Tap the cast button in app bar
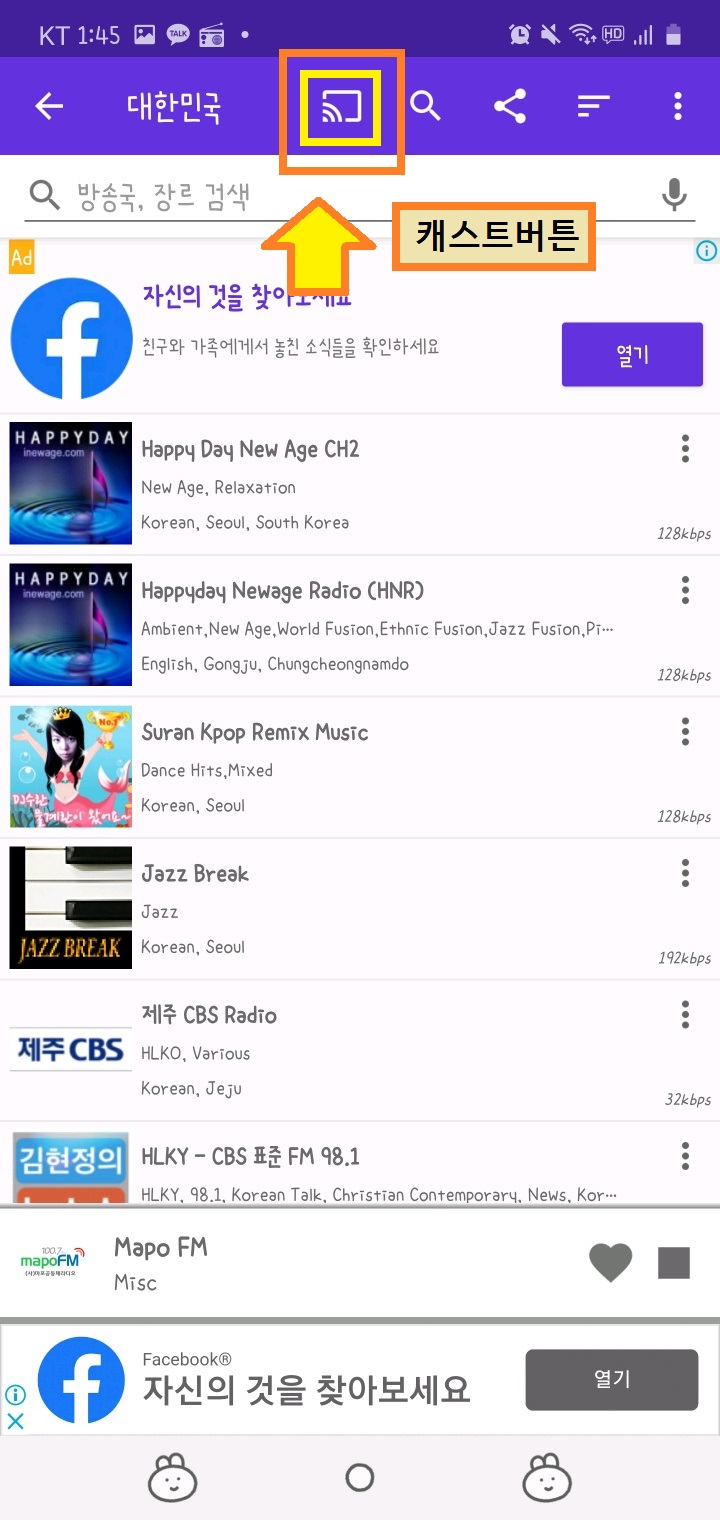Viewport: 720px width, 1520px height. pos(341,106)
